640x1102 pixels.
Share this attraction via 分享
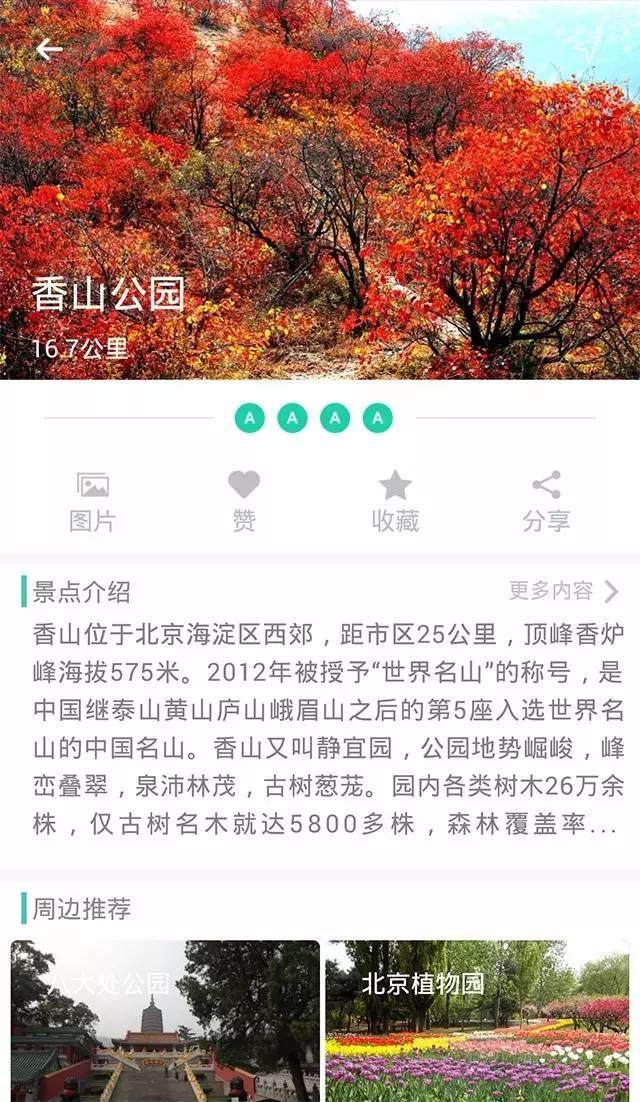click(546, 501)
